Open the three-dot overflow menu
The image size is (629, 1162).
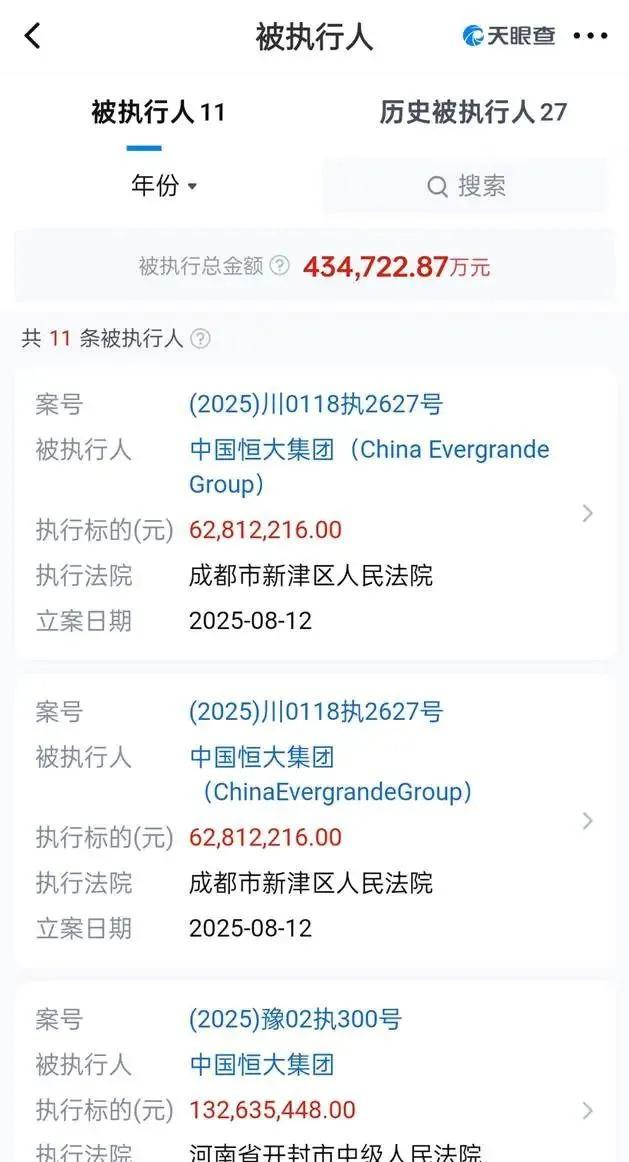tap(590, 37)
